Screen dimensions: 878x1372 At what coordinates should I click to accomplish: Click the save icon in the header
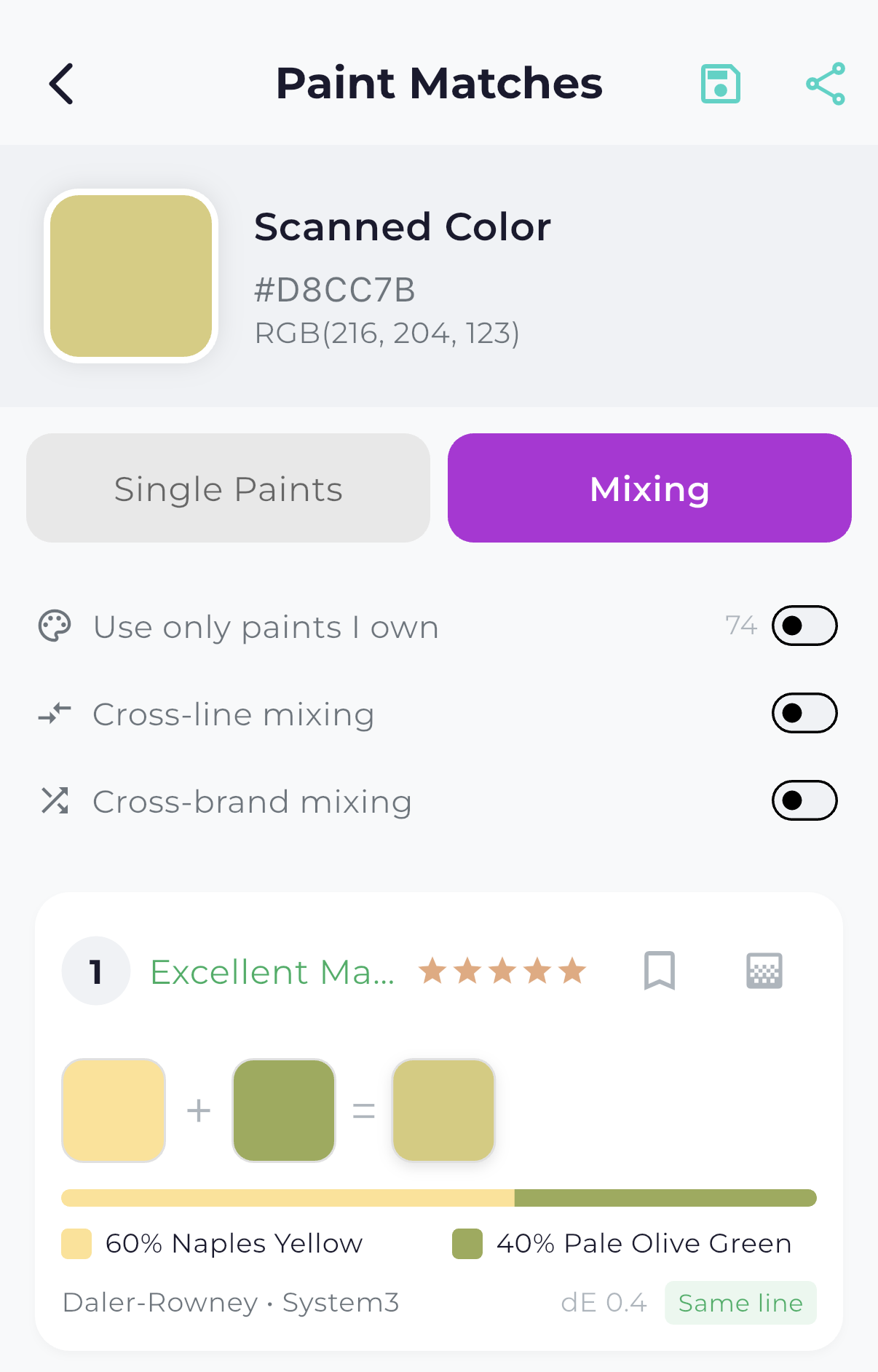point(720,84)
